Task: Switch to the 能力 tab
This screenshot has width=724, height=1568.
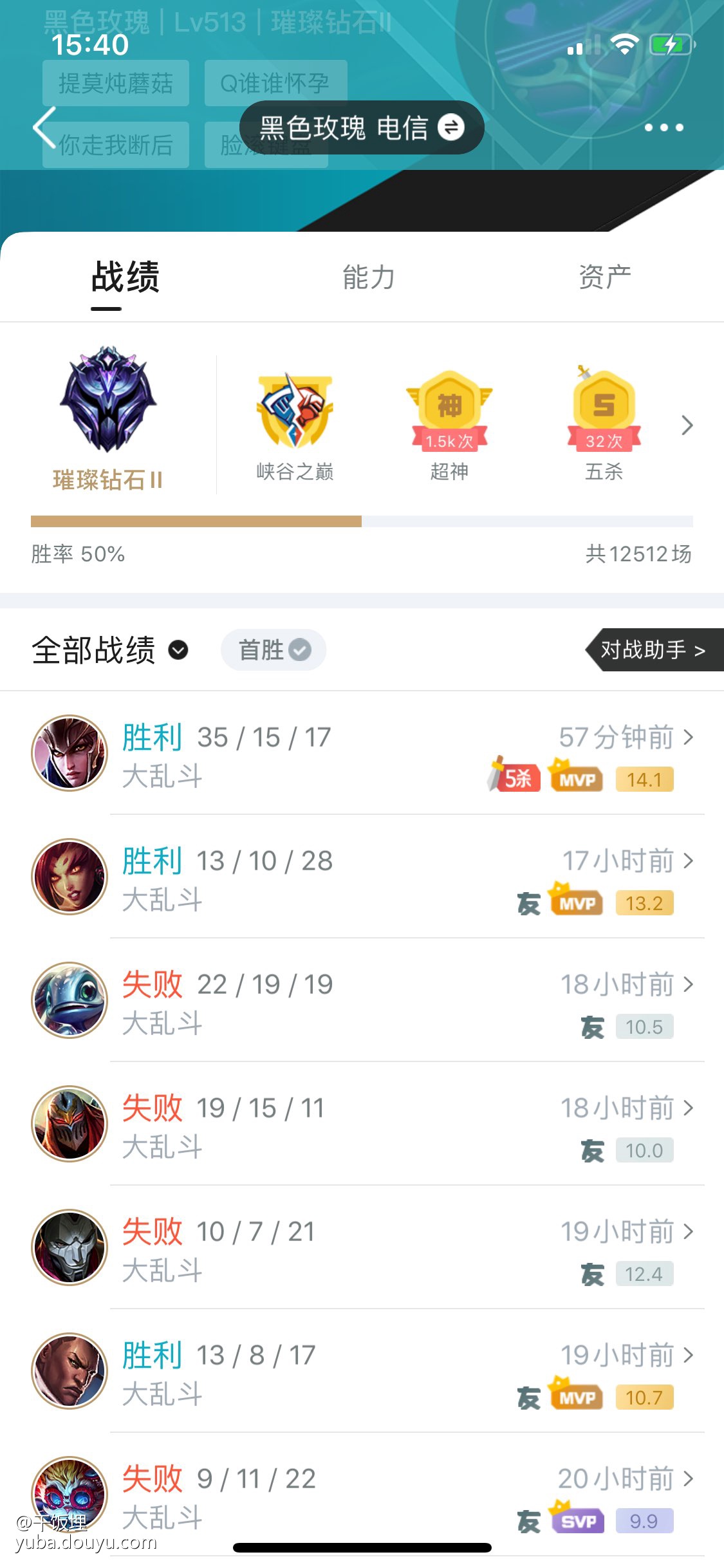Action: coord(368,277)
